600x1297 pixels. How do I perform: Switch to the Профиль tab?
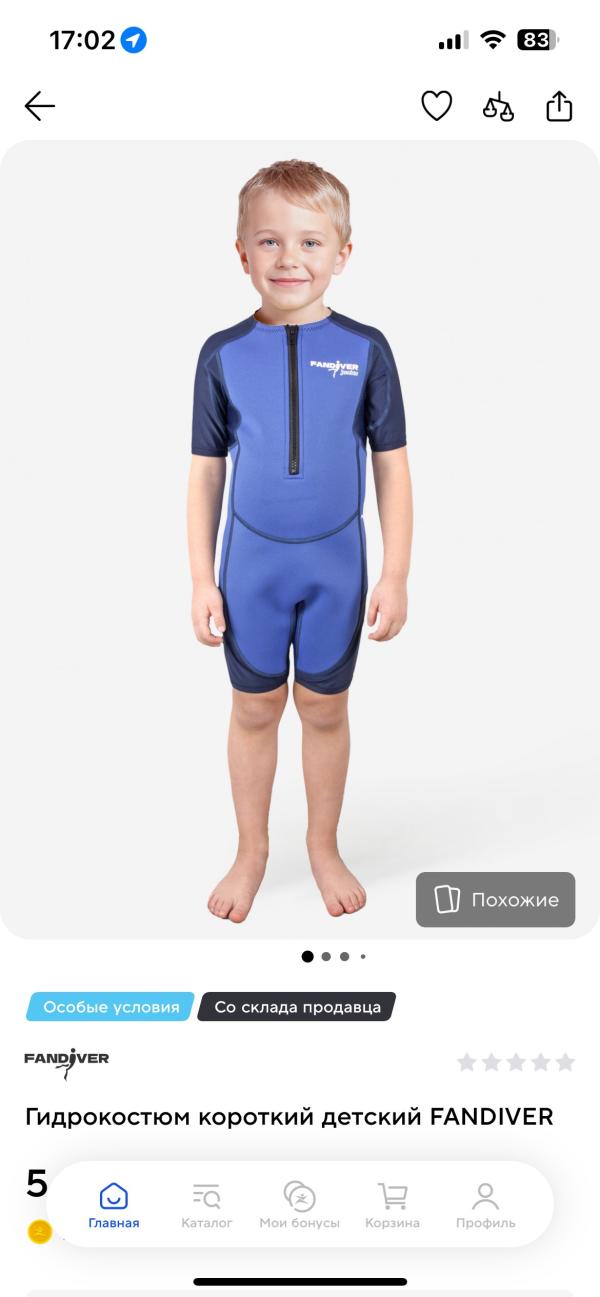tap(486, 1205)
